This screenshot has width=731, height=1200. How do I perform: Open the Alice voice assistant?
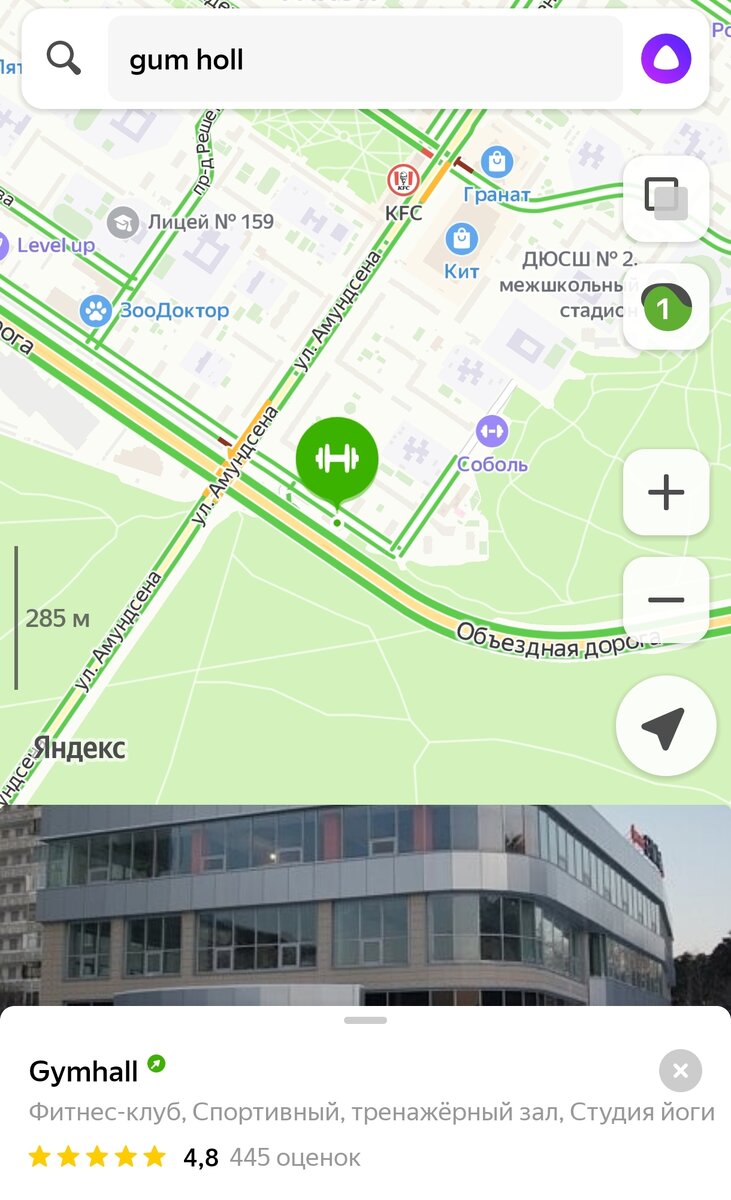pyautogui.click(x=666, y=60)
